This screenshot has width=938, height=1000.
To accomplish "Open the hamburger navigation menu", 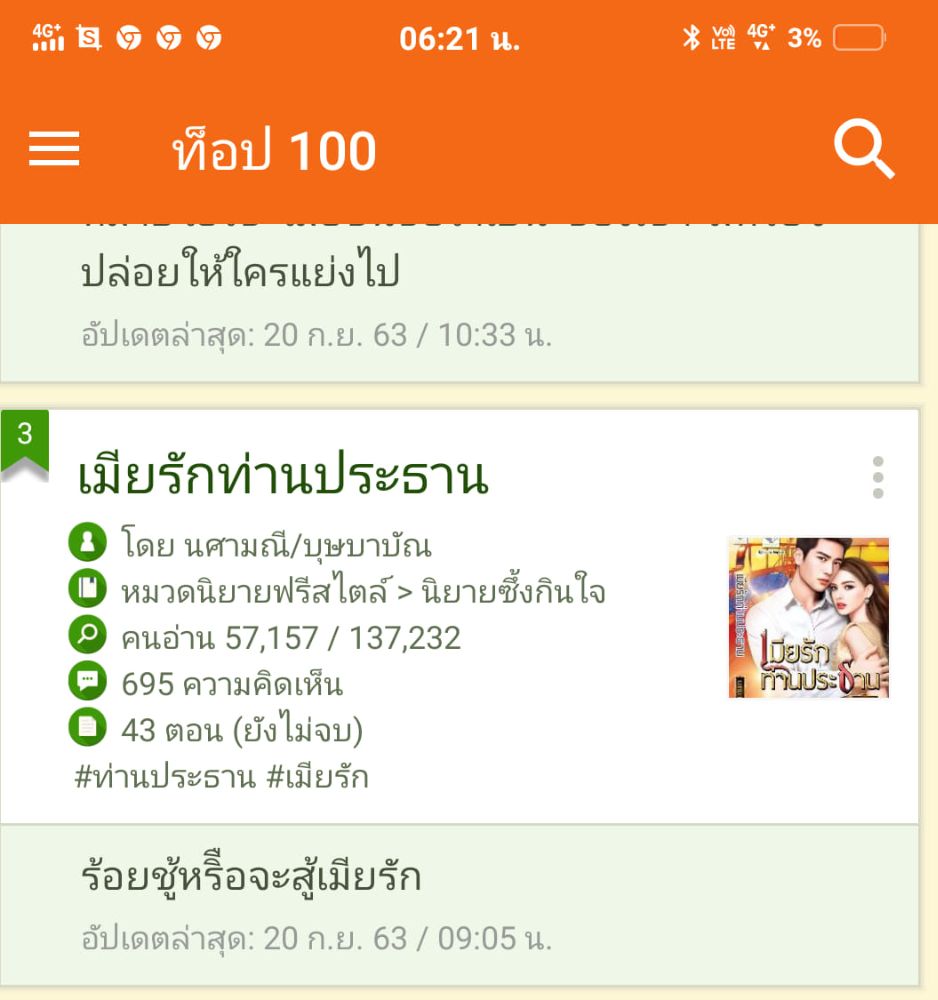I will (x=54, y=150).
